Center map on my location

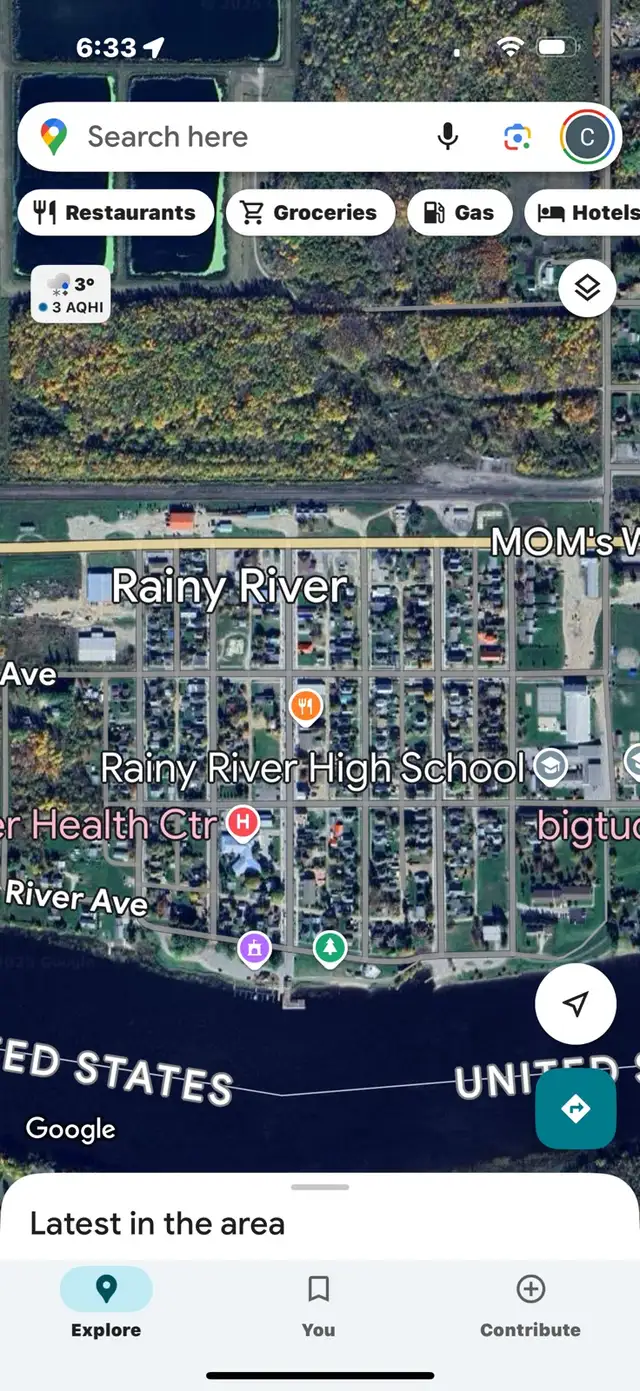pos(575,1004)
